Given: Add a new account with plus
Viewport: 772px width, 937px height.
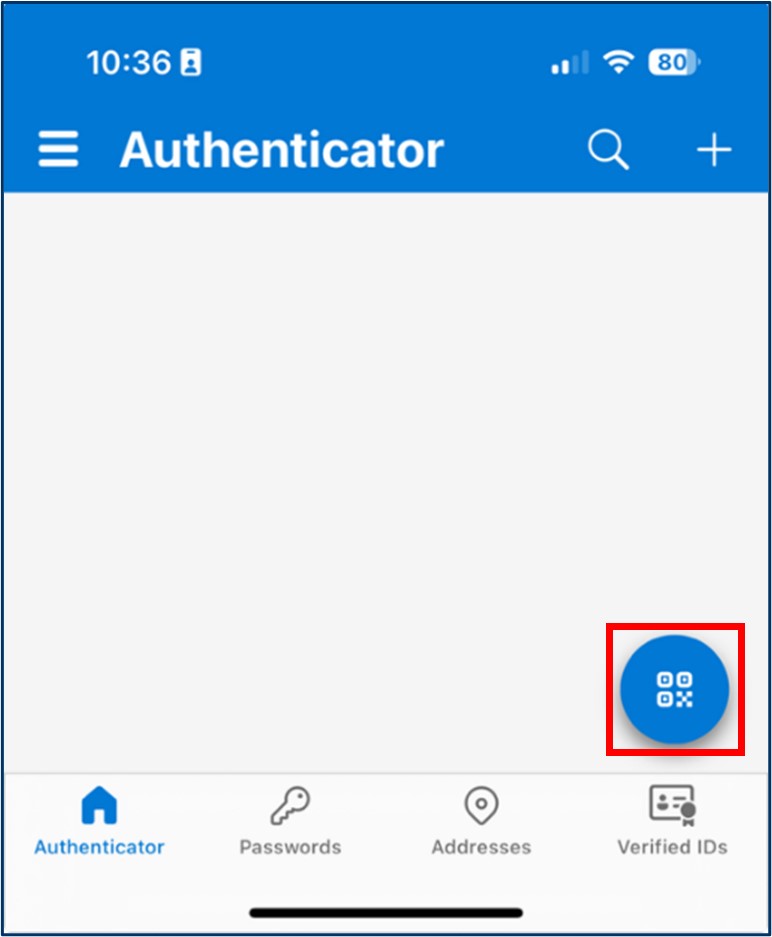Looking at the screenshot, I should [x=714, y=151].
